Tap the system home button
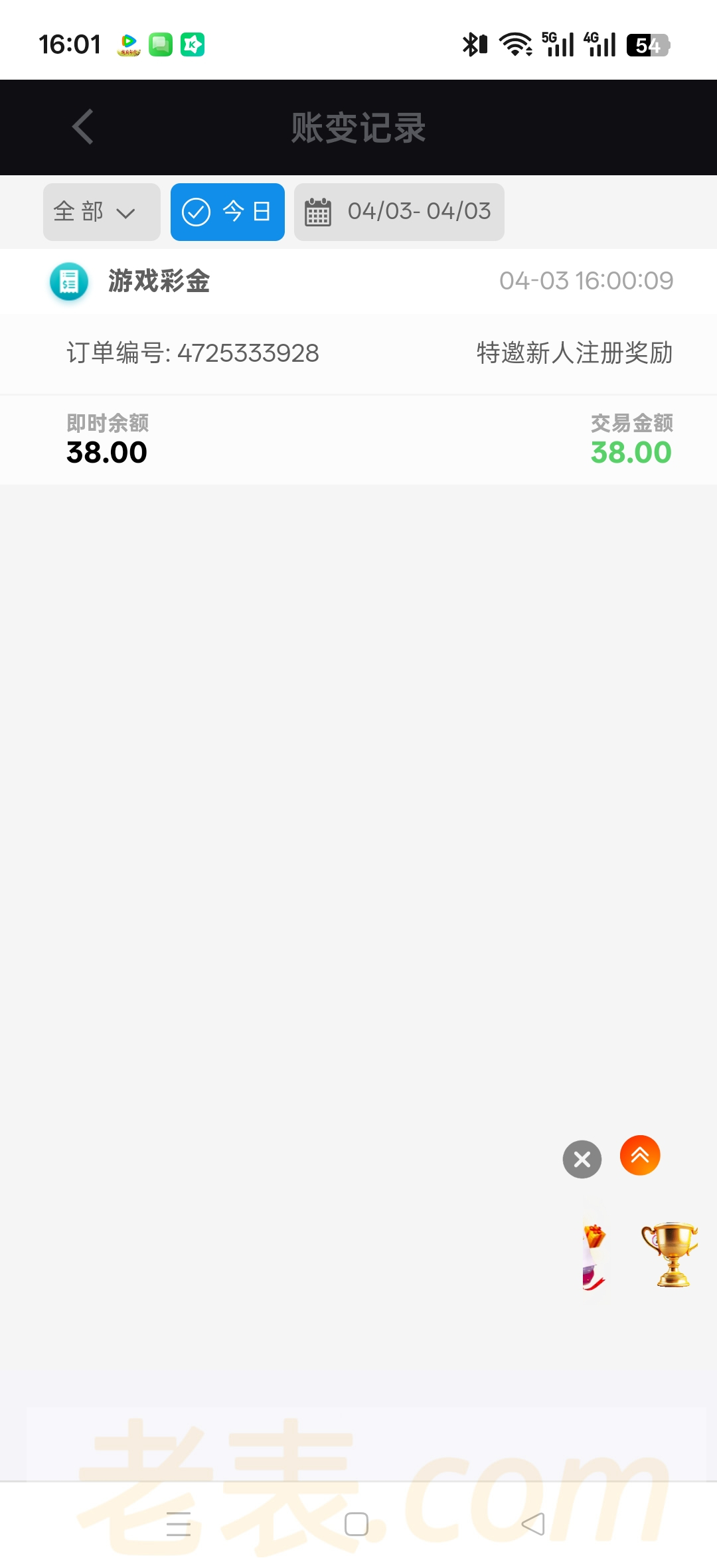Image resolution: width=717 pixels, height=1568 pixels. pyautogui.click(x=357, y=1524)
